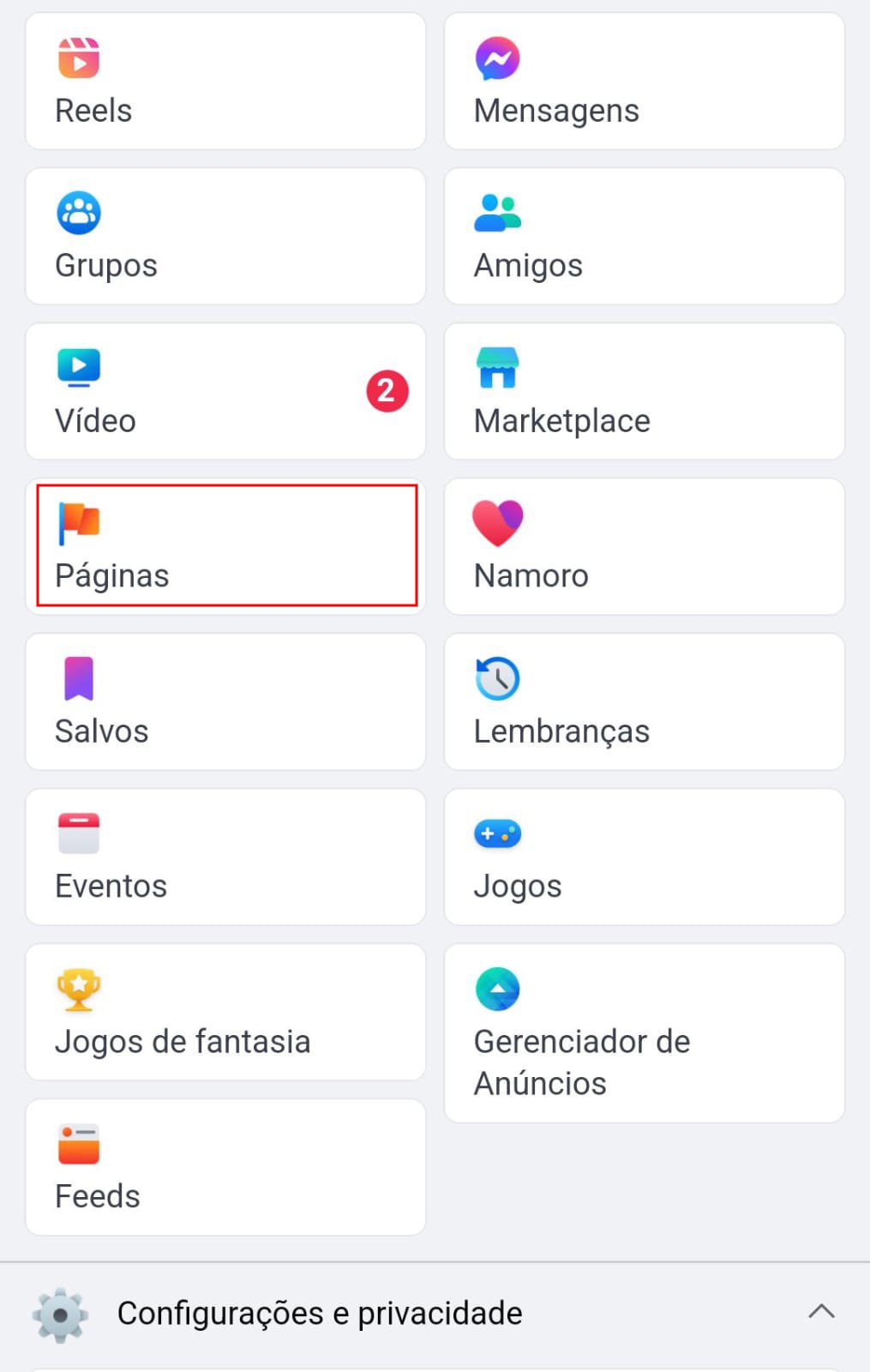Select the Marketplace storefront icon
Screen dimensions: 870x1372
pos(497,369)
